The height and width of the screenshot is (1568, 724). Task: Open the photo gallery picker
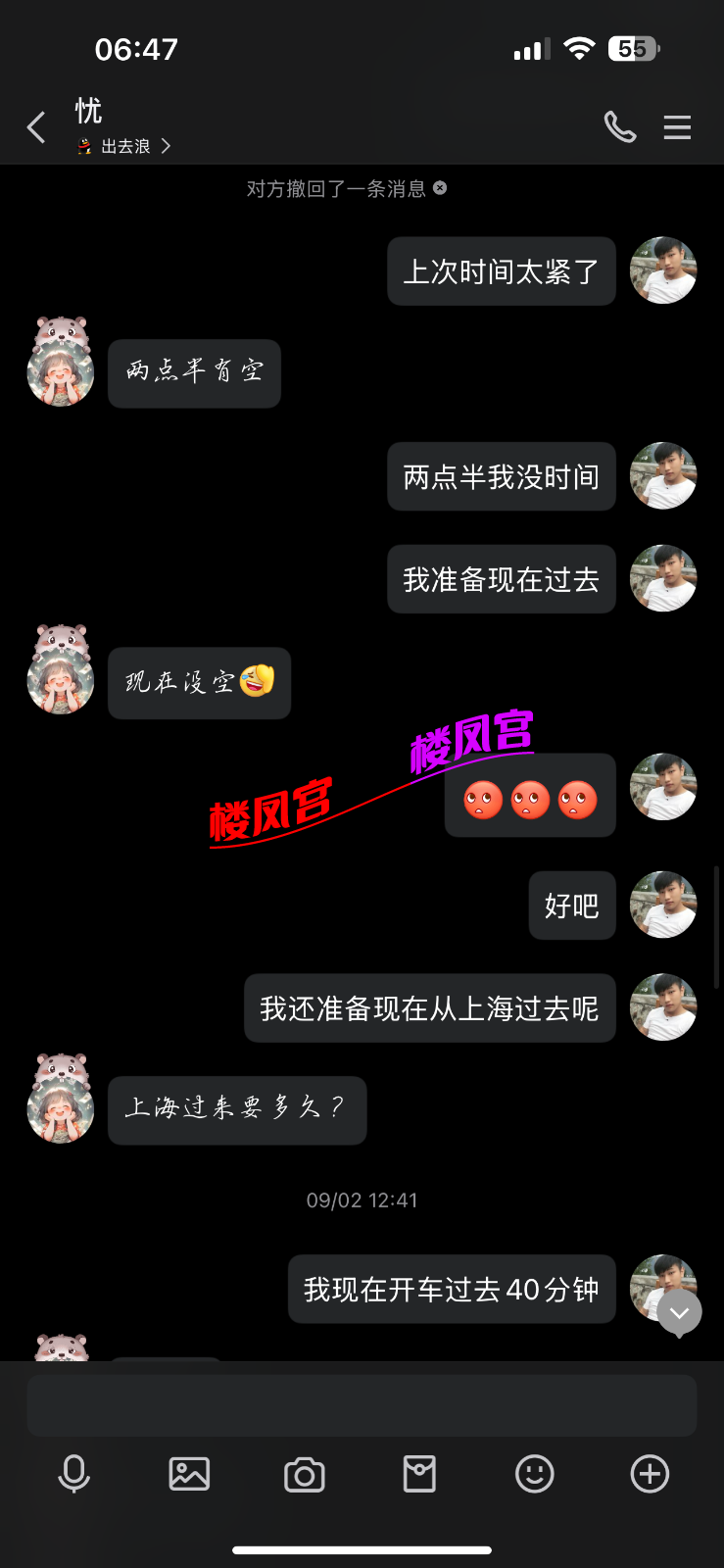pyautogui.click(x=189, y=1474)
